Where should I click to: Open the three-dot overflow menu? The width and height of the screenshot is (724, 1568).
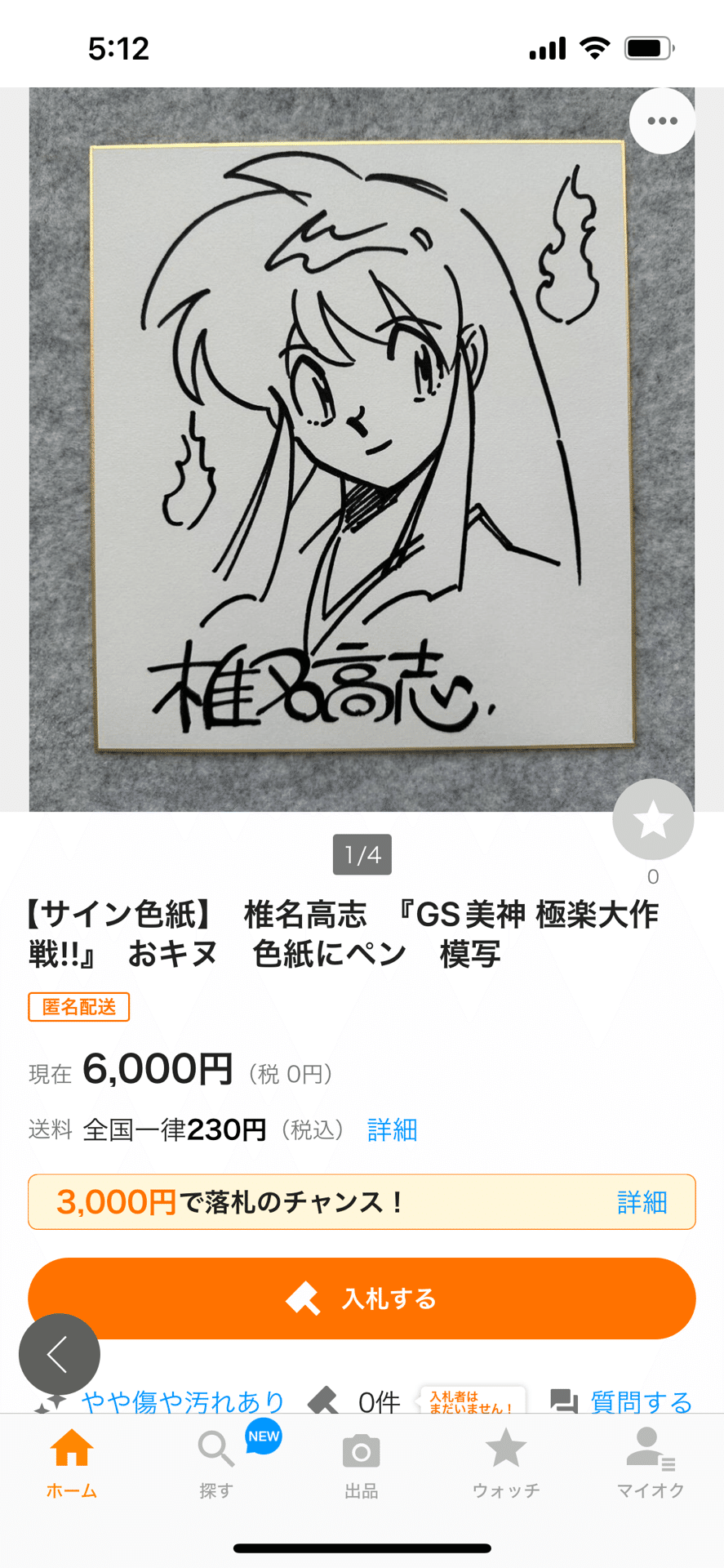coord(662,121)
